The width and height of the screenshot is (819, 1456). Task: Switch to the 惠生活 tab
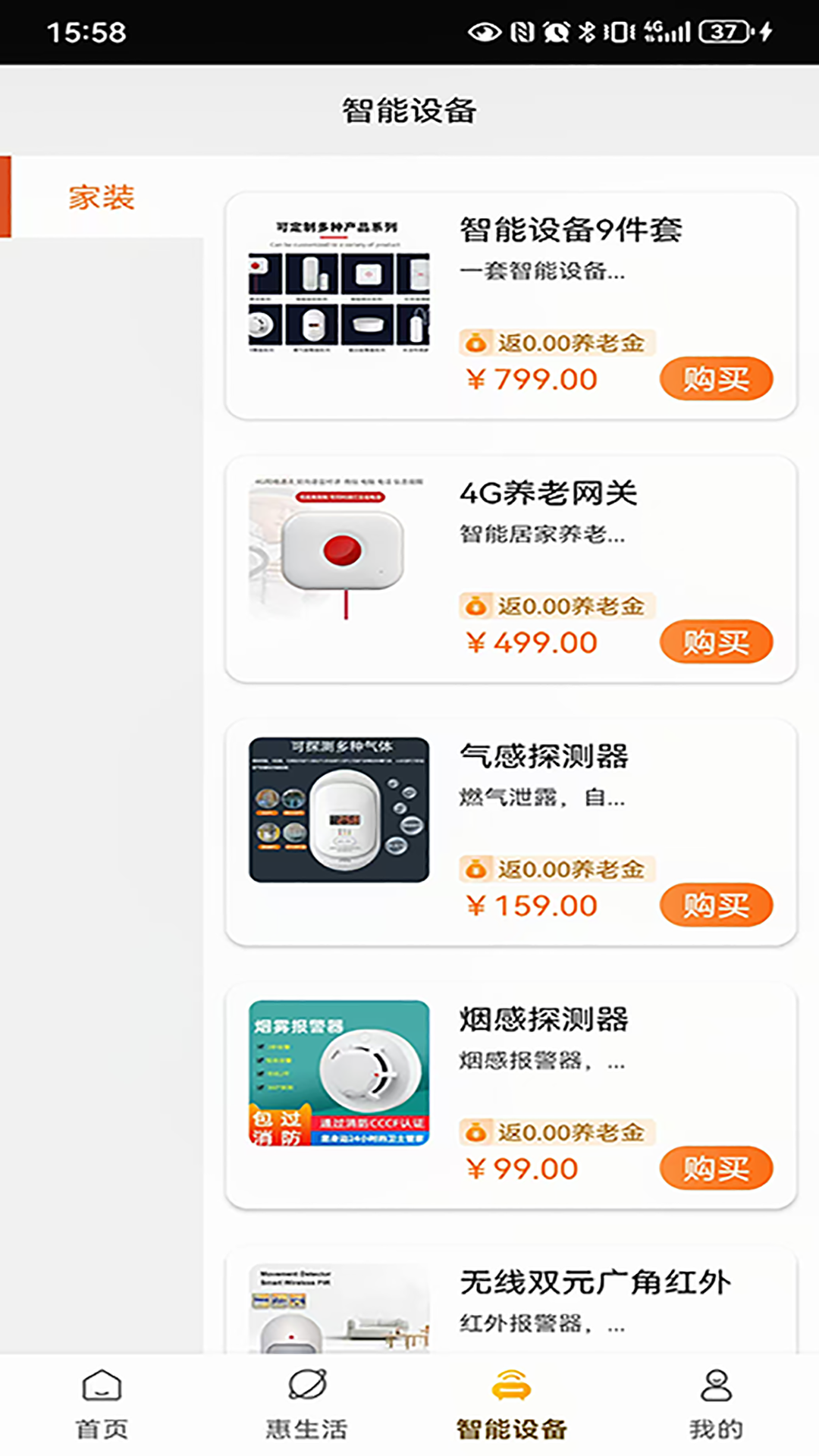(306, 1404)
